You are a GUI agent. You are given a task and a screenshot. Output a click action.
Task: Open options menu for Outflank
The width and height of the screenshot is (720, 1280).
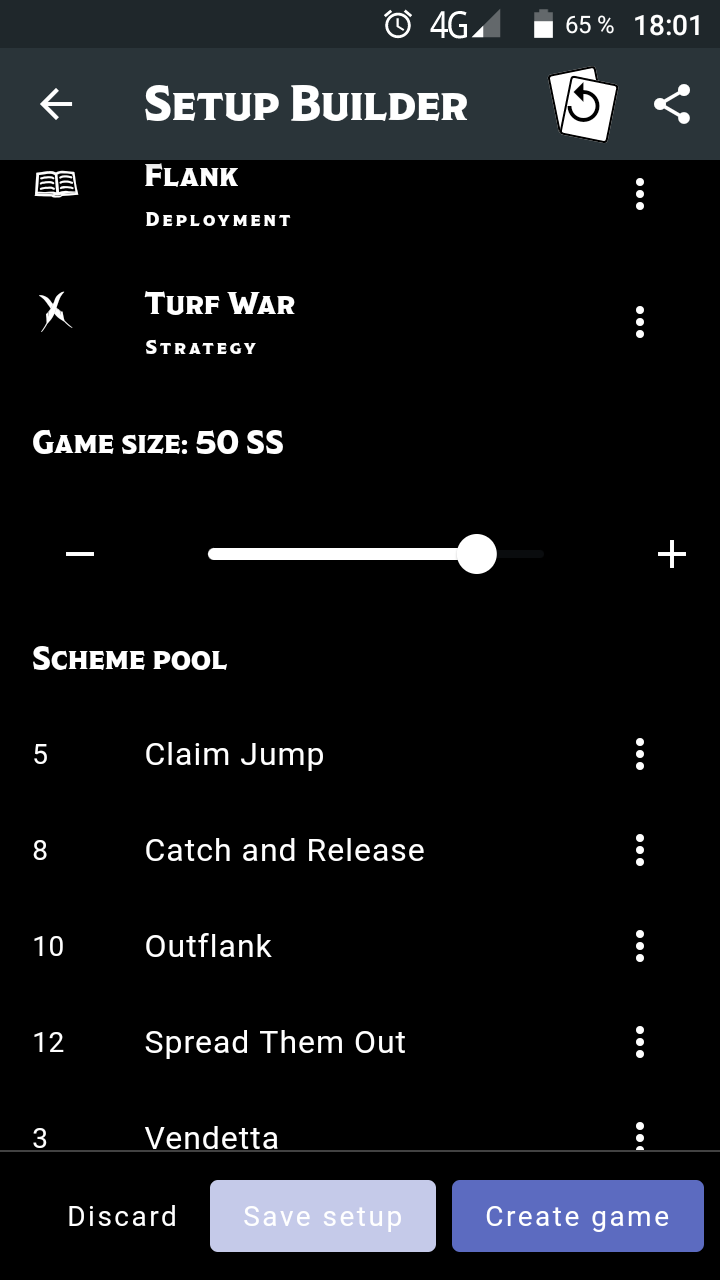639,946
